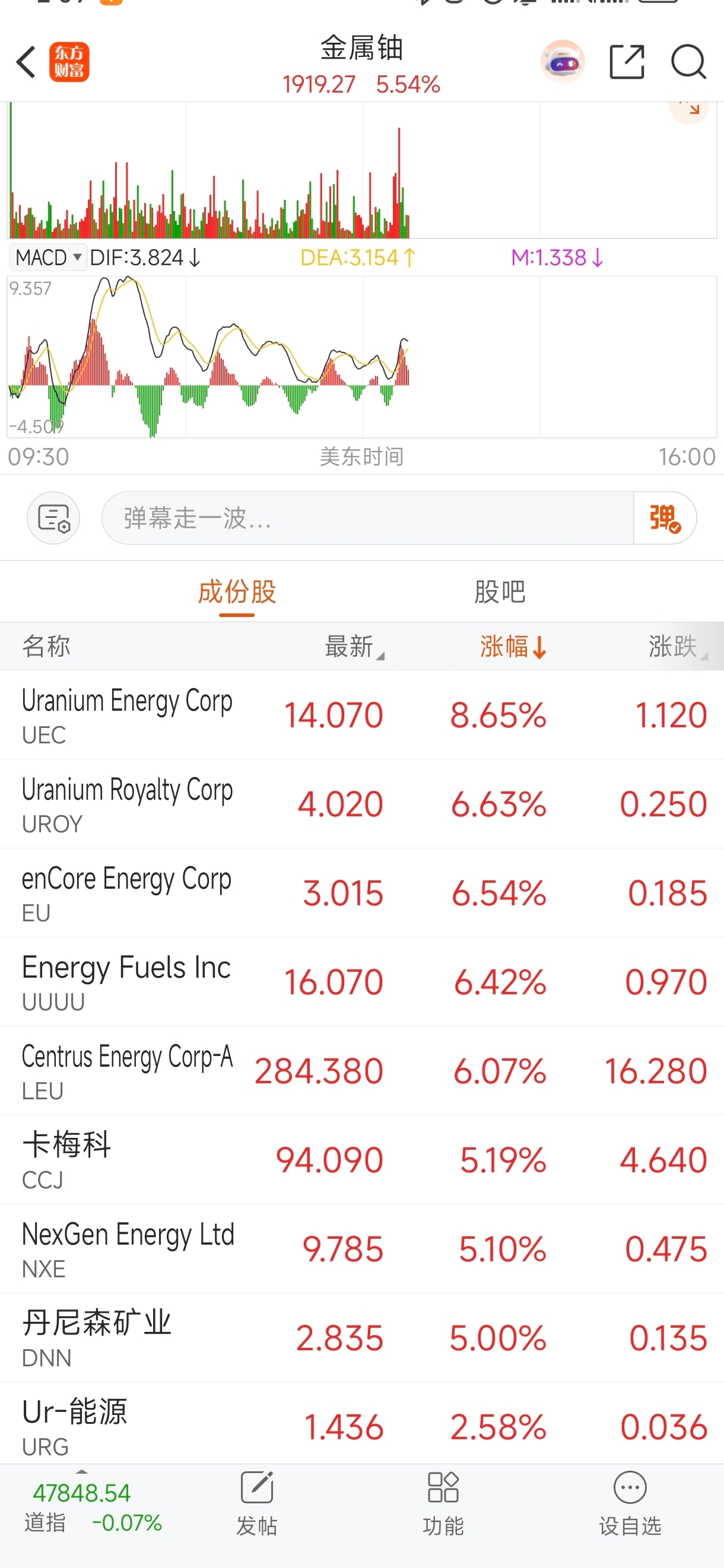View the 卡梅科 CCJ stock details
Image resolution: width=724 pixels, height=1568 pixels.
click(361, 1160)
